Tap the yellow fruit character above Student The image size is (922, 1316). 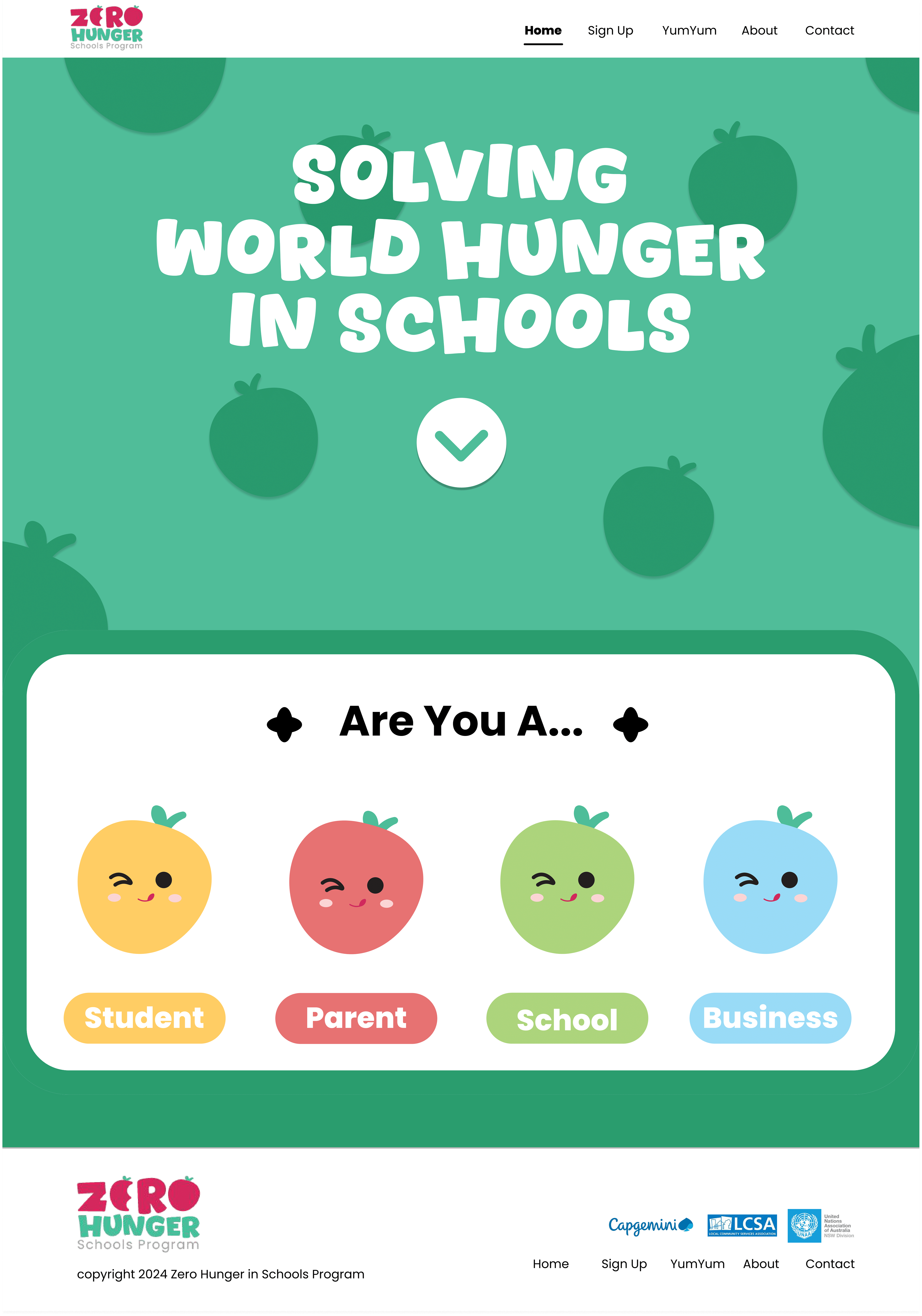(x=144, y=885)
